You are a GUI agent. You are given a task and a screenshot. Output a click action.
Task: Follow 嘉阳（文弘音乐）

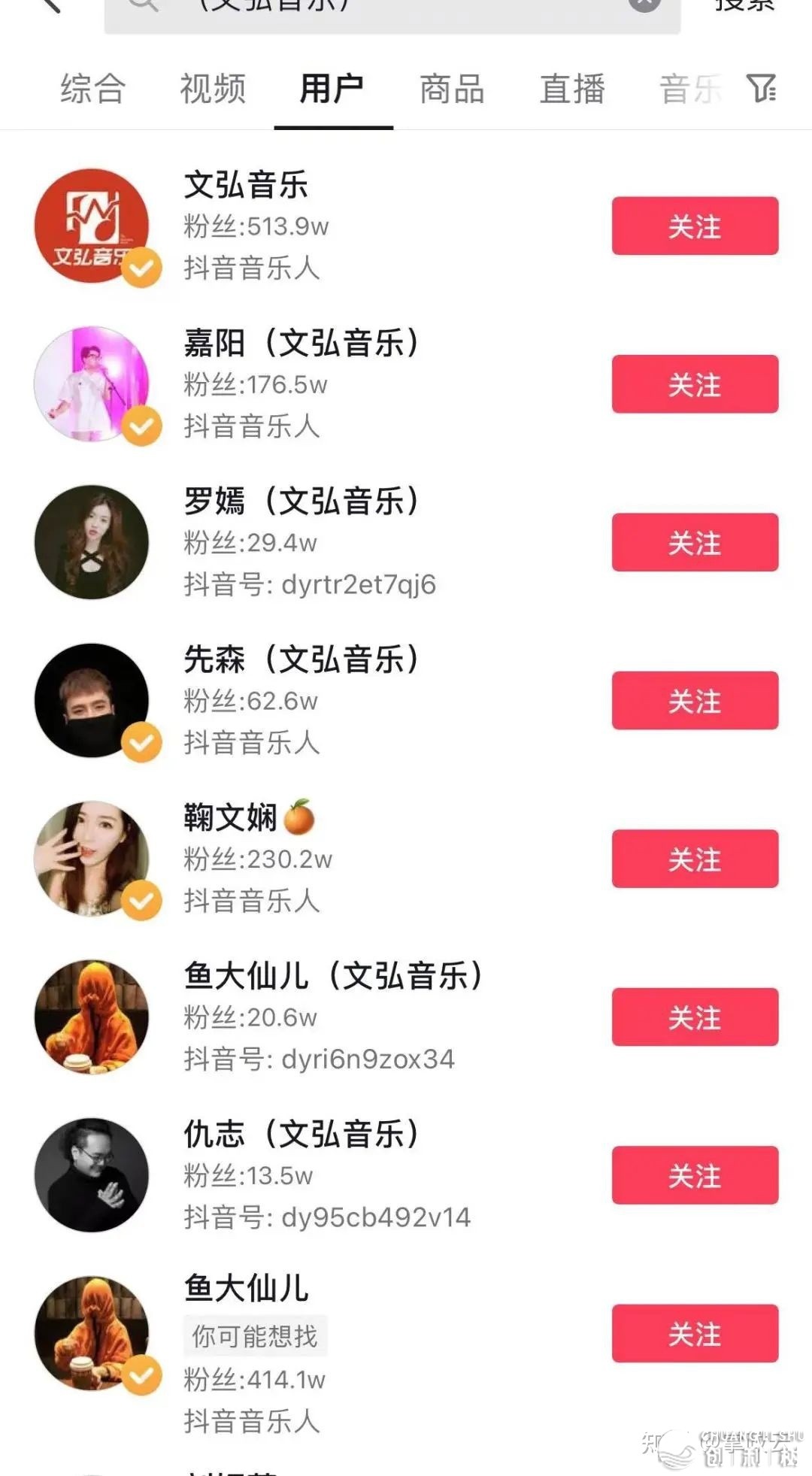pyautogui.click(x=694, y=384)
